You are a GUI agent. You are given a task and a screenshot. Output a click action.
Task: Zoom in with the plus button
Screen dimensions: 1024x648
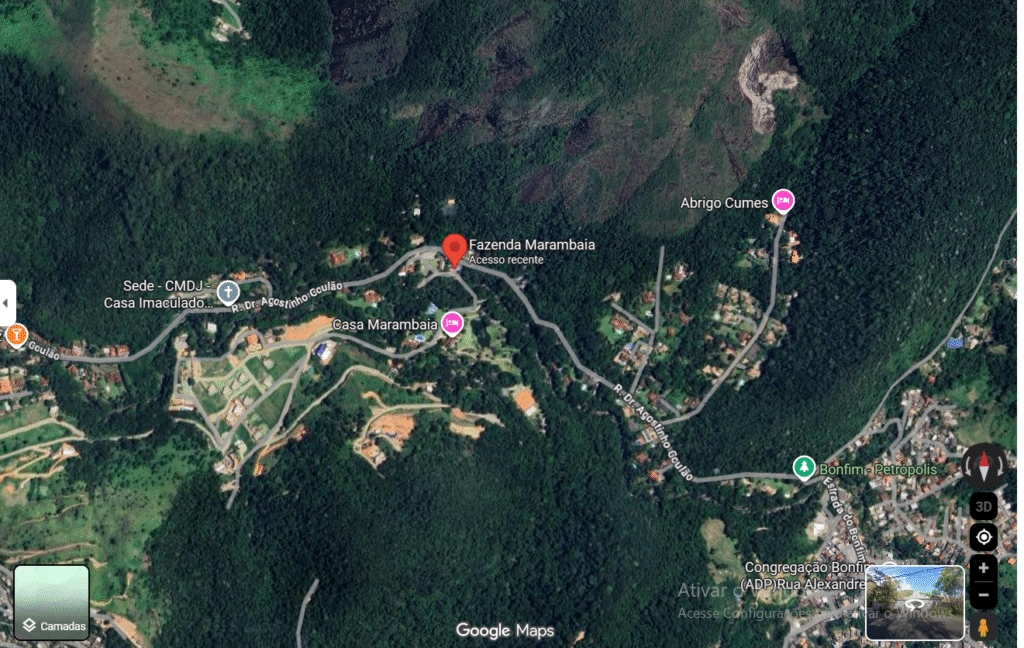[x=984, y=568]
